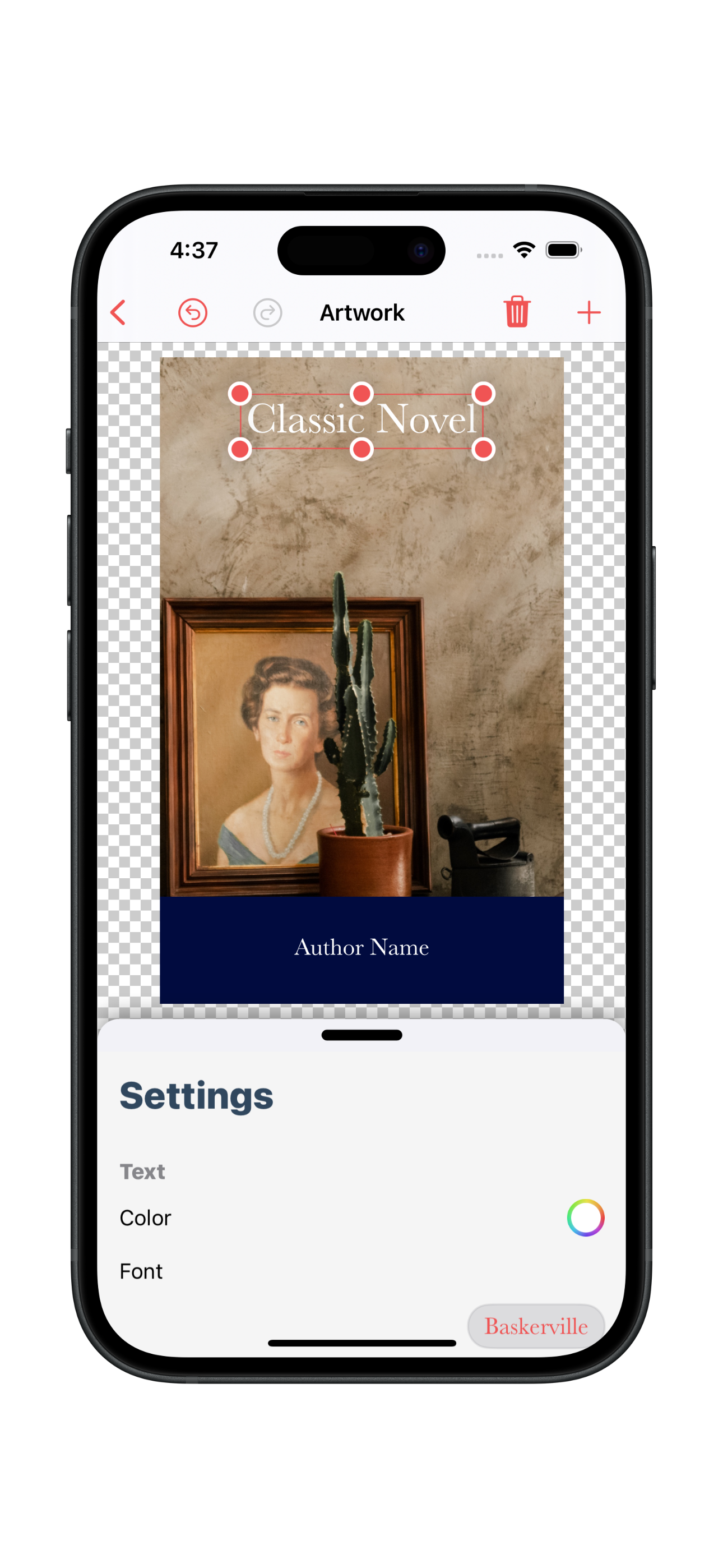723x1568 pixels.
Task: Select the Author Name text
Action: [x=361, y=947]
